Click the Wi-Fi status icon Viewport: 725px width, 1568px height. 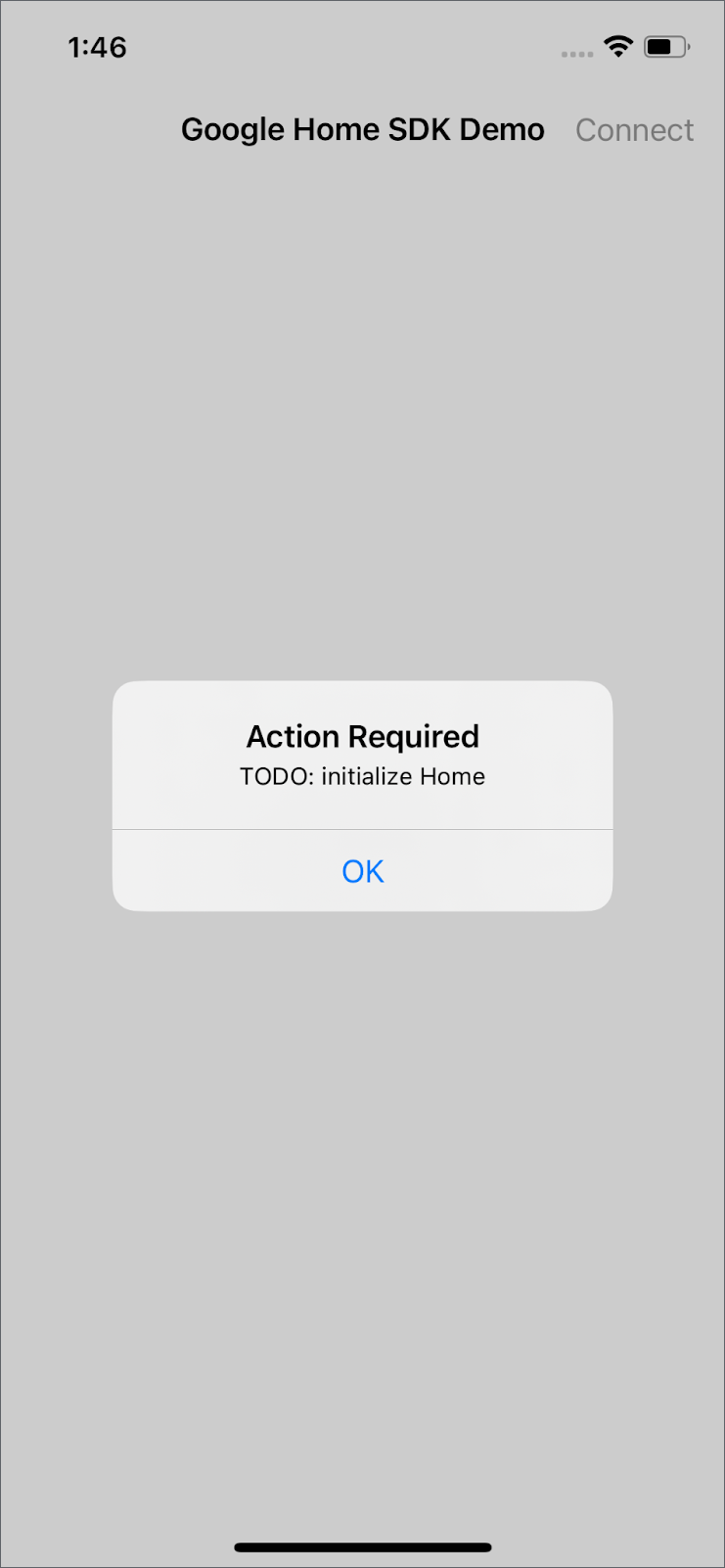(x=618, y=47)
